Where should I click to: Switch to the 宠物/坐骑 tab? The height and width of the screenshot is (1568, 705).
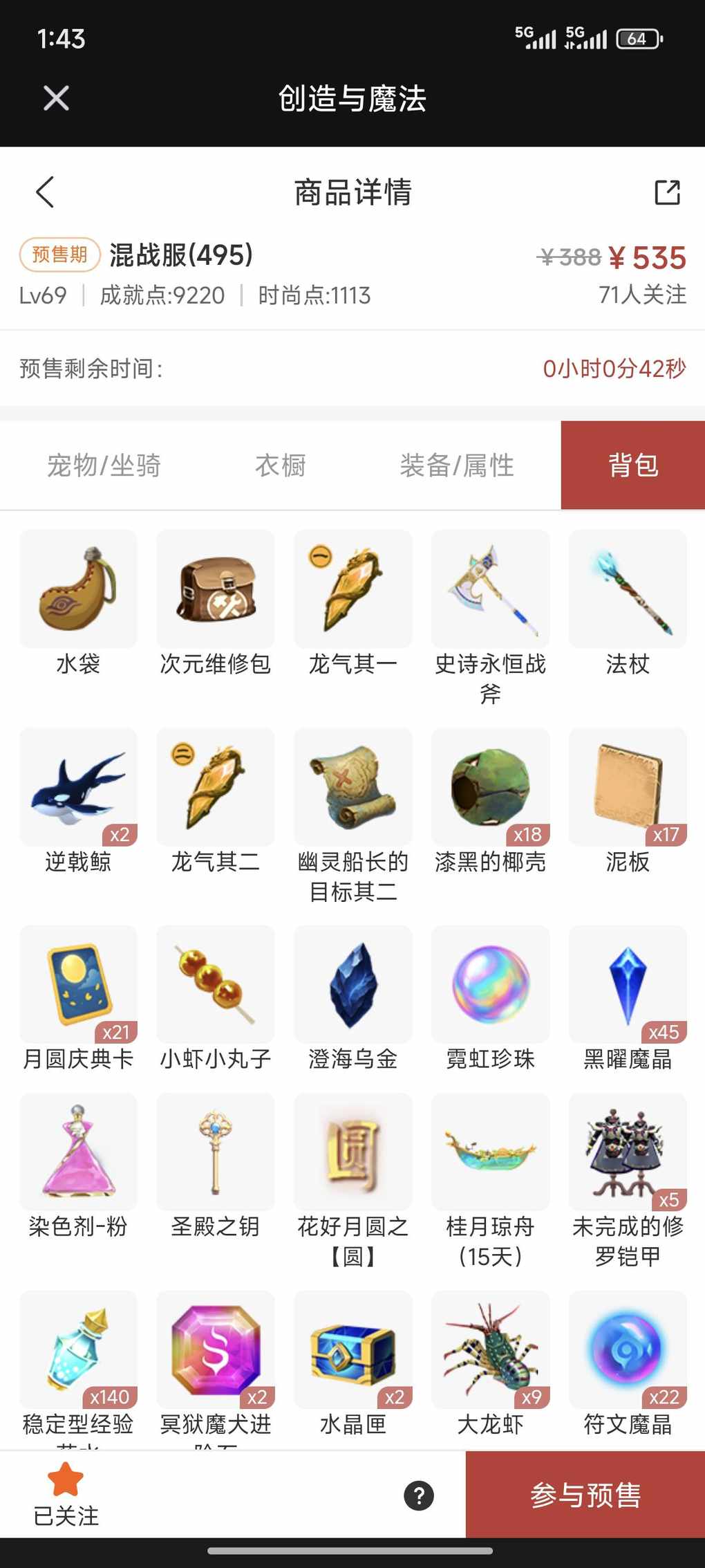point(104,465)
